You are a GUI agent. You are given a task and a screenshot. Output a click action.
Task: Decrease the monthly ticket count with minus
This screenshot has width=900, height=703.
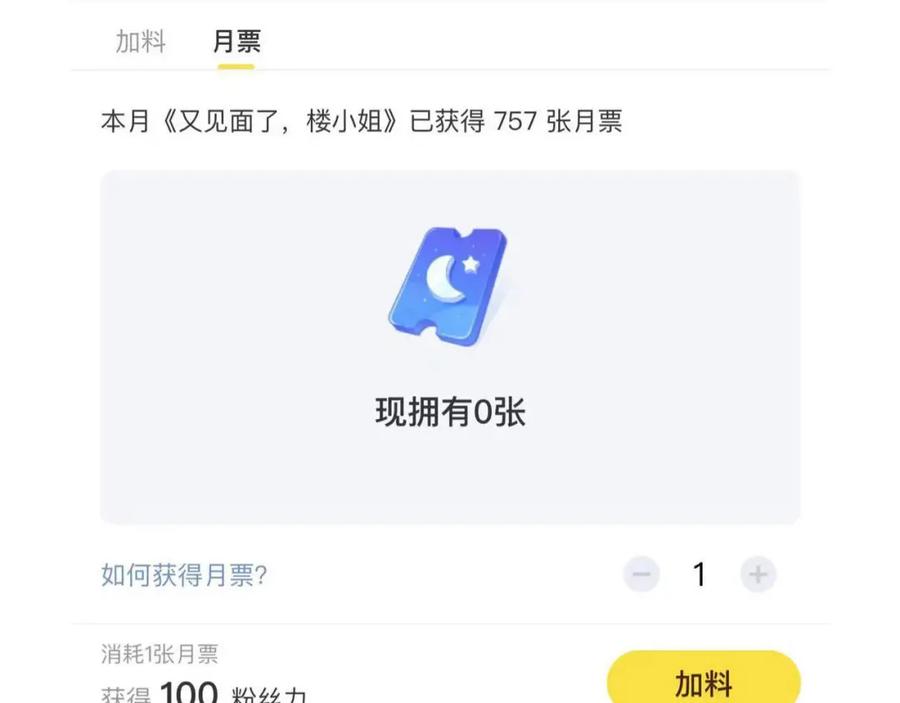pyautogui.click(x=641, y=574)
